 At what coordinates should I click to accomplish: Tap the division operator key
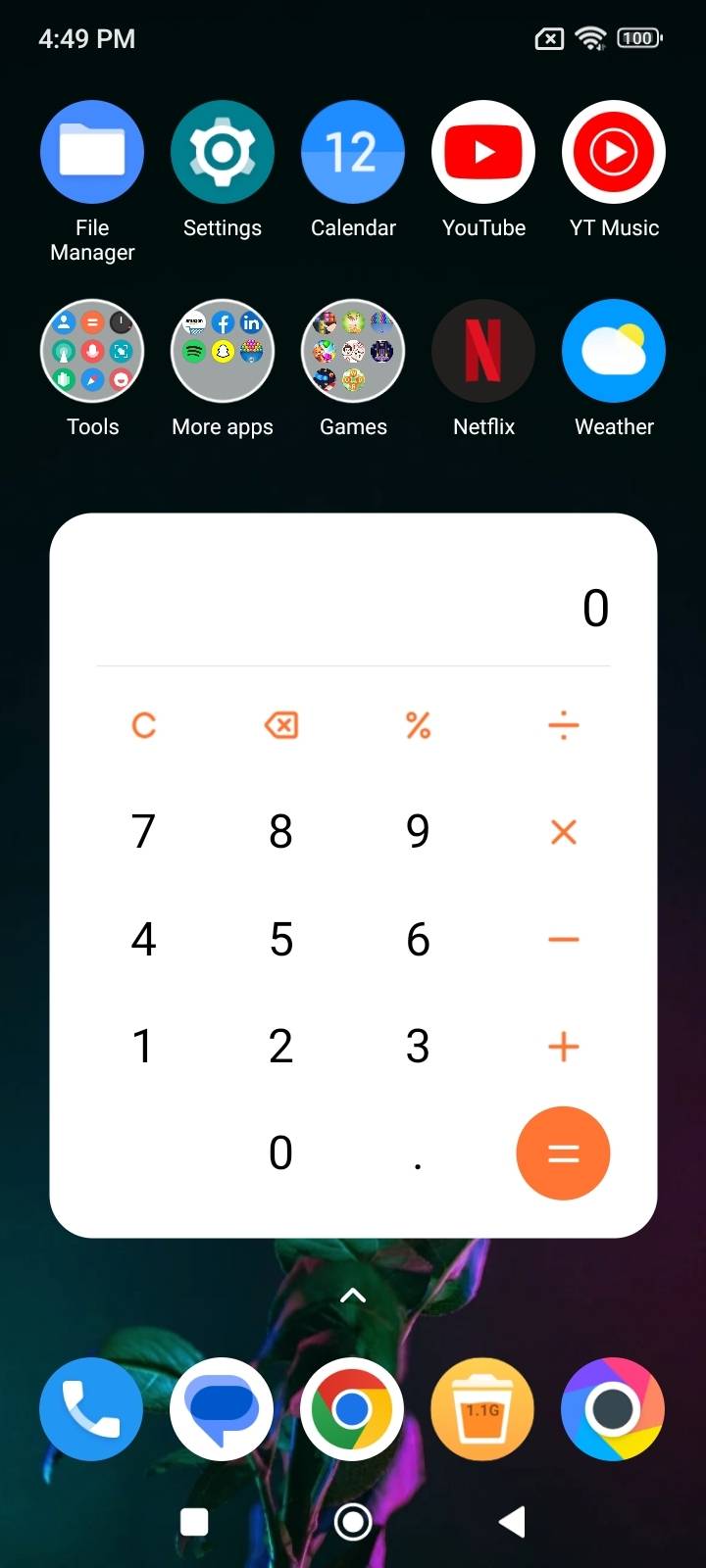click(x=563, y=725)
